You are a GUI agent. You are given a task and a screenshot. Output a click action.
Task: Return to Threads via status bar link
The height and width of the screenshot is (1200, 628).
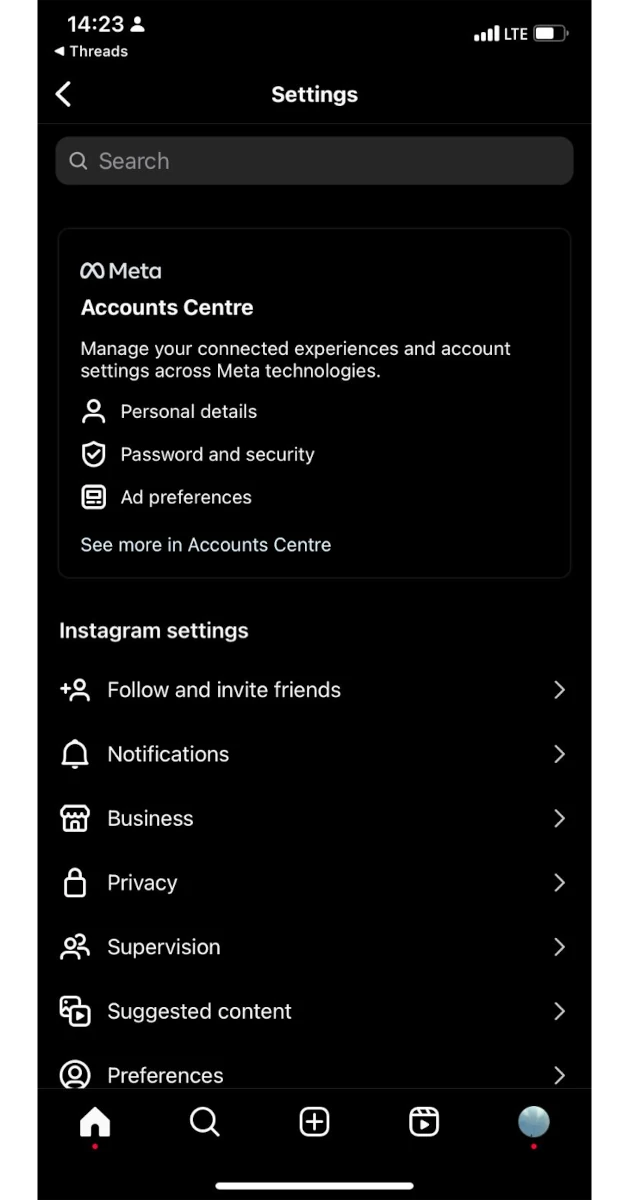tap(91, 51)
